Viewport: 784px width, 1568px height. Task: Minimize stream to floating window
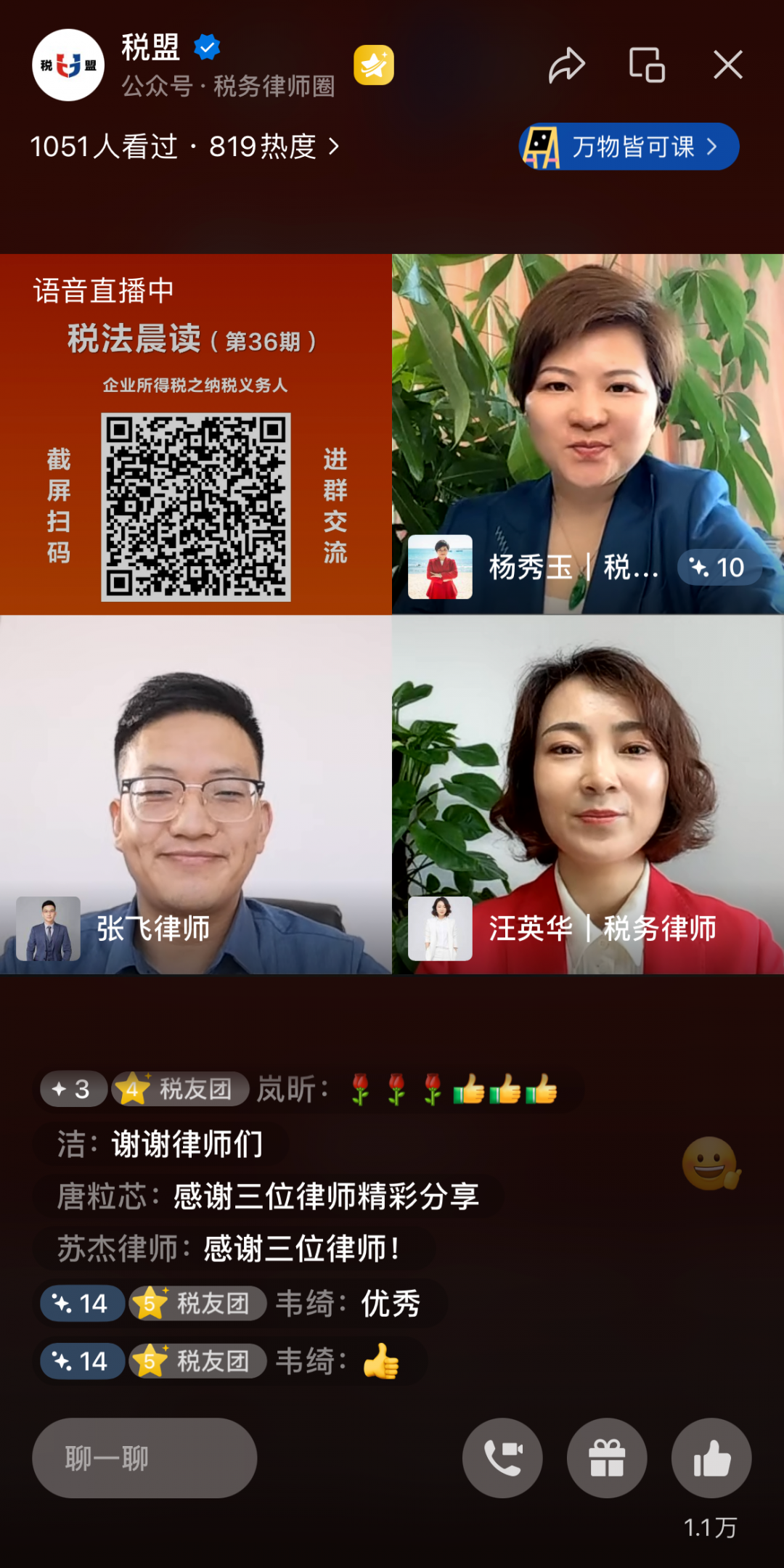(647, 65)
